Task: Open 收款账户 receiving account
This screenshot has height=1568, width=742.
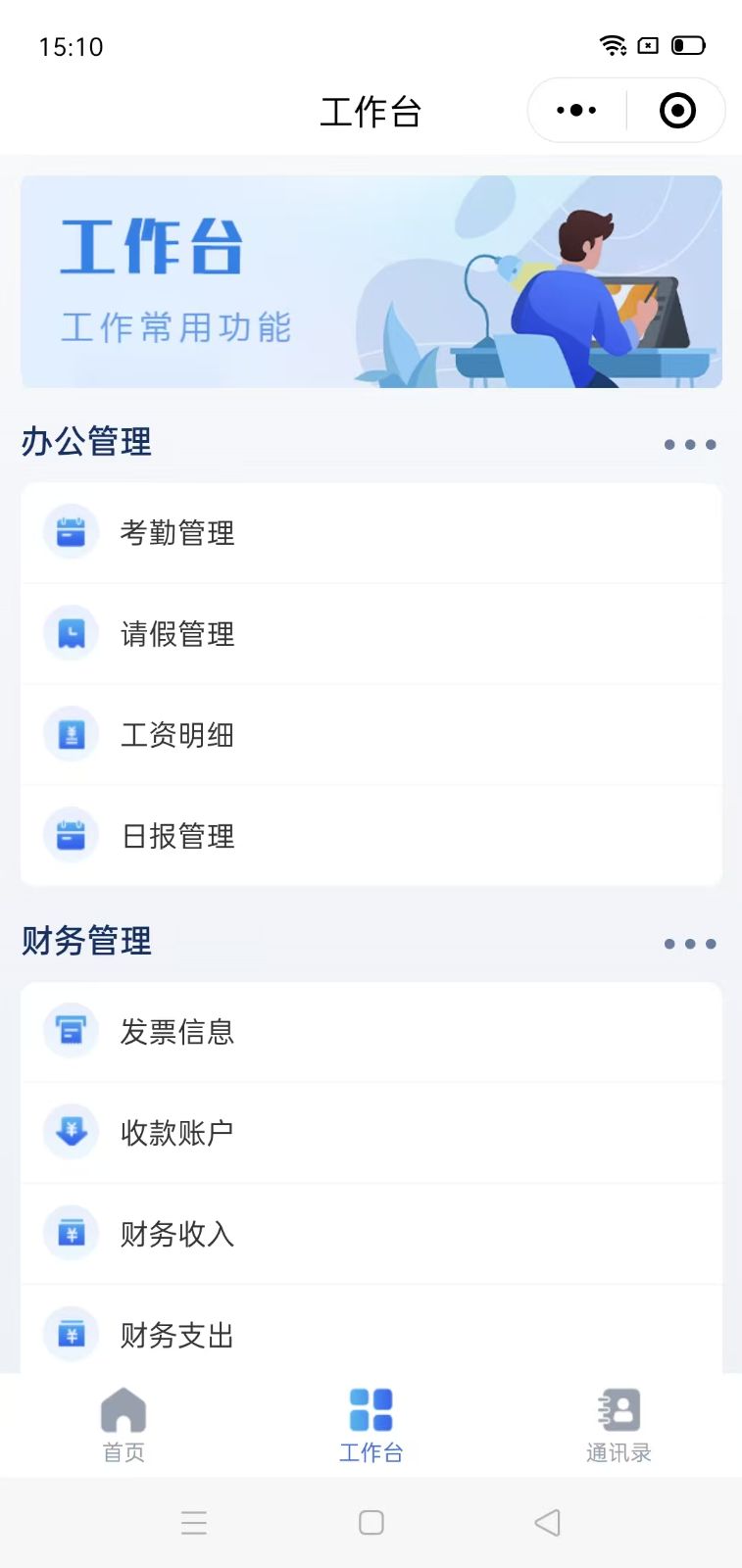Action: (176, 1133)
